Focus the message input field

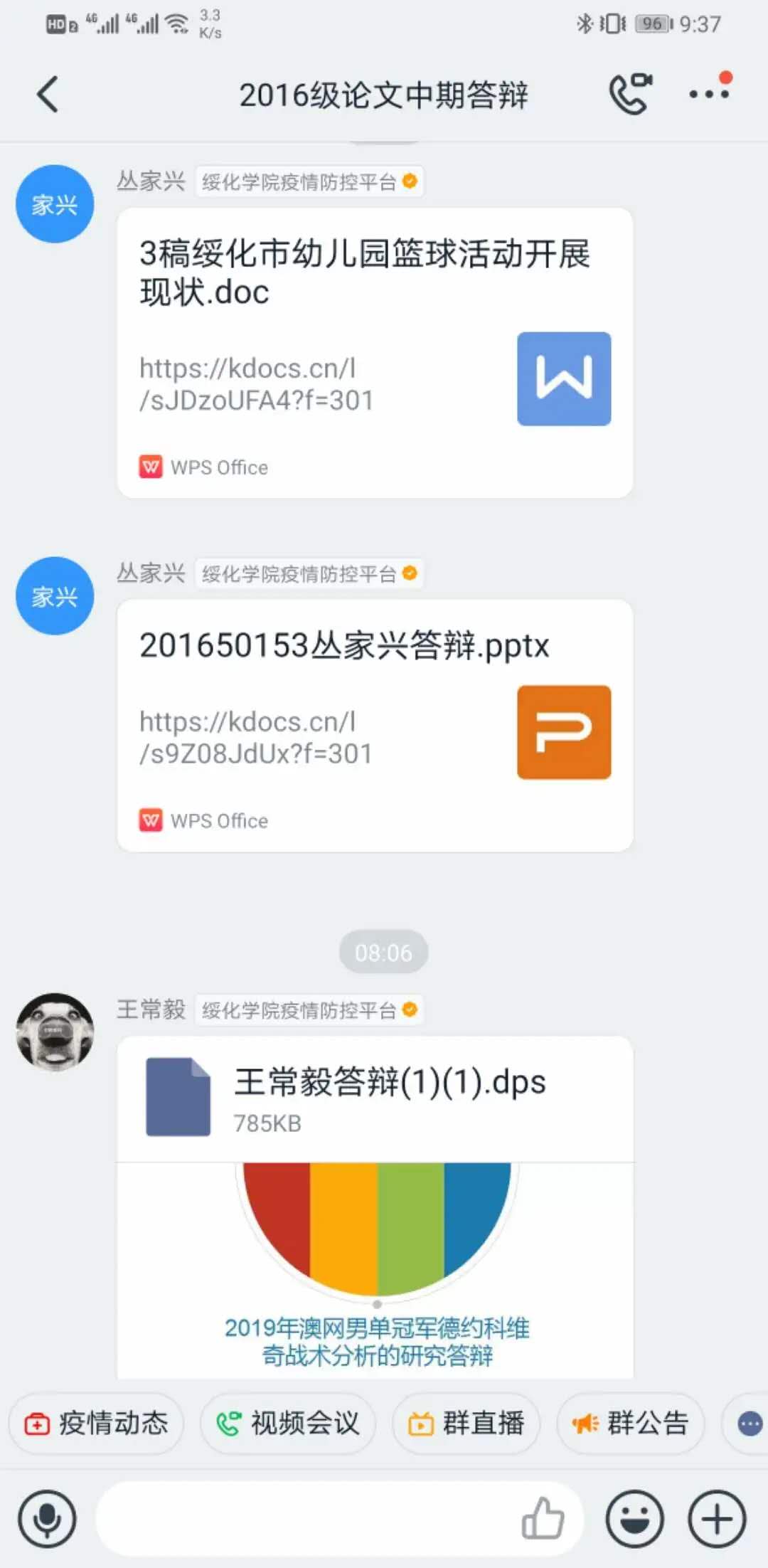click(x=306, y=1519)
